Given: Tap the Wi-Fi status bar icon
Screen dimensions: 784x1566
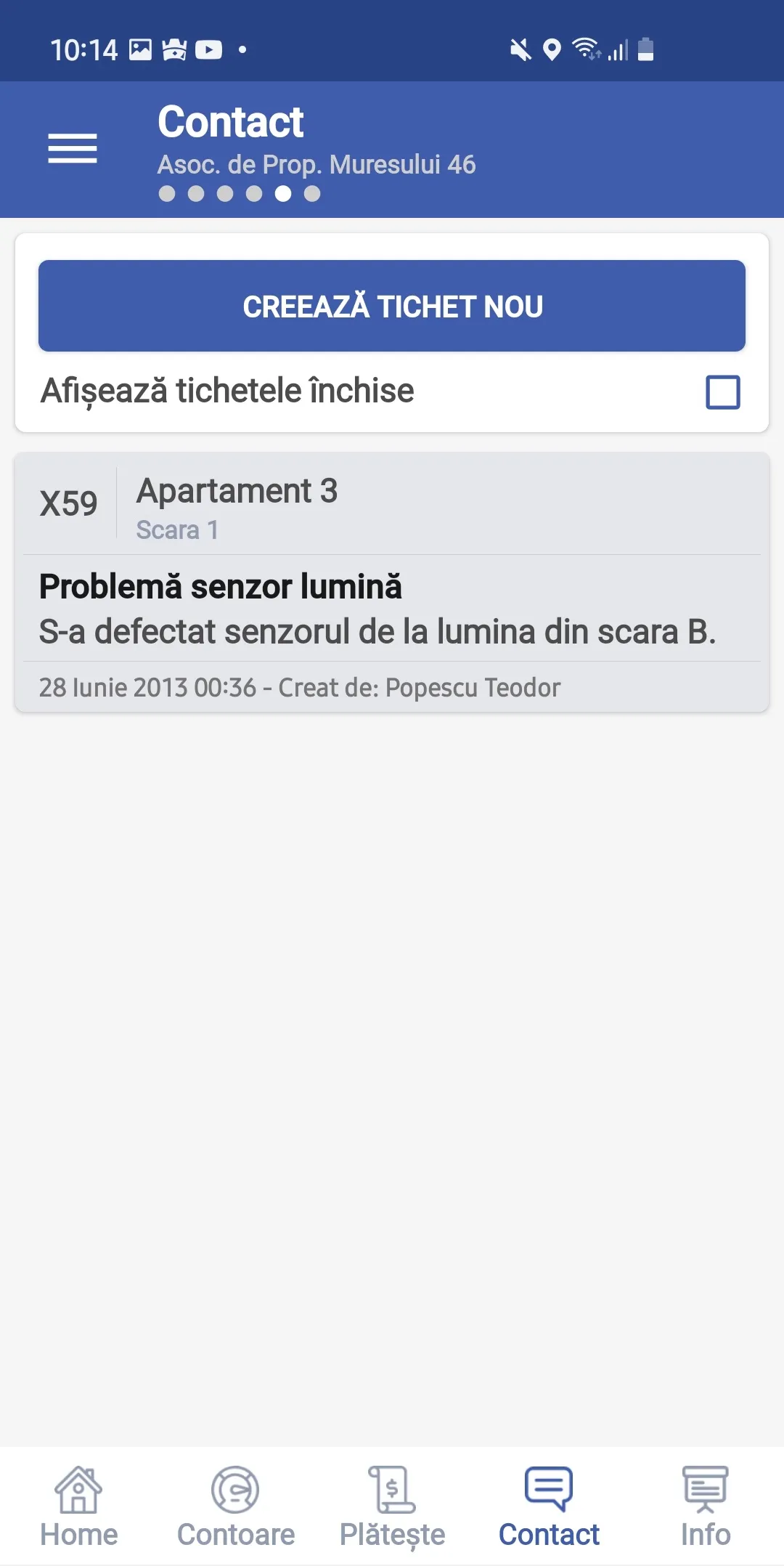Looking at the screenshot, I should point(587,49).
